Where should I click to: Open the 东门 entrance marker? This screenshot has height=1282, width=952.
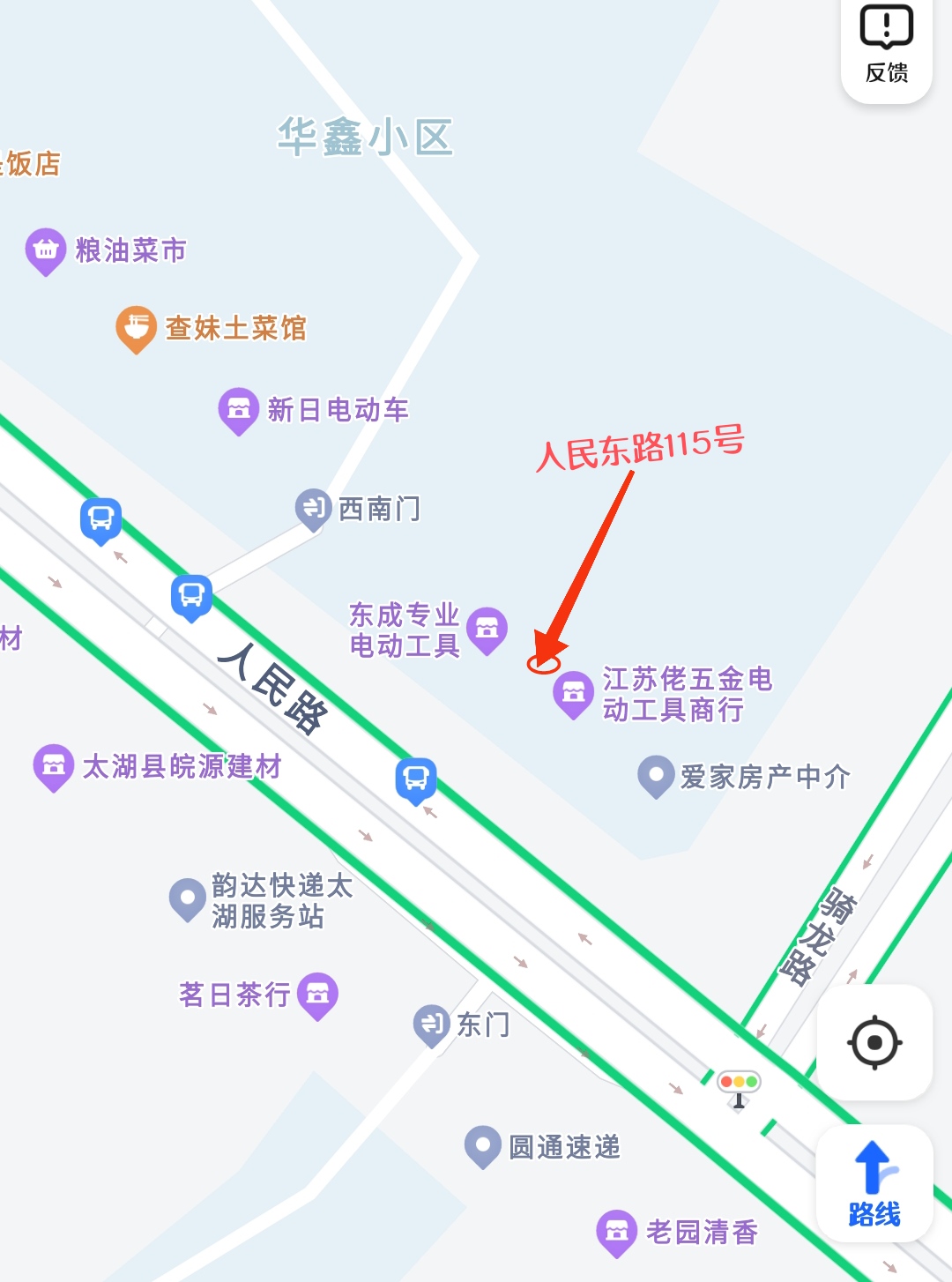click(432, 1024)
